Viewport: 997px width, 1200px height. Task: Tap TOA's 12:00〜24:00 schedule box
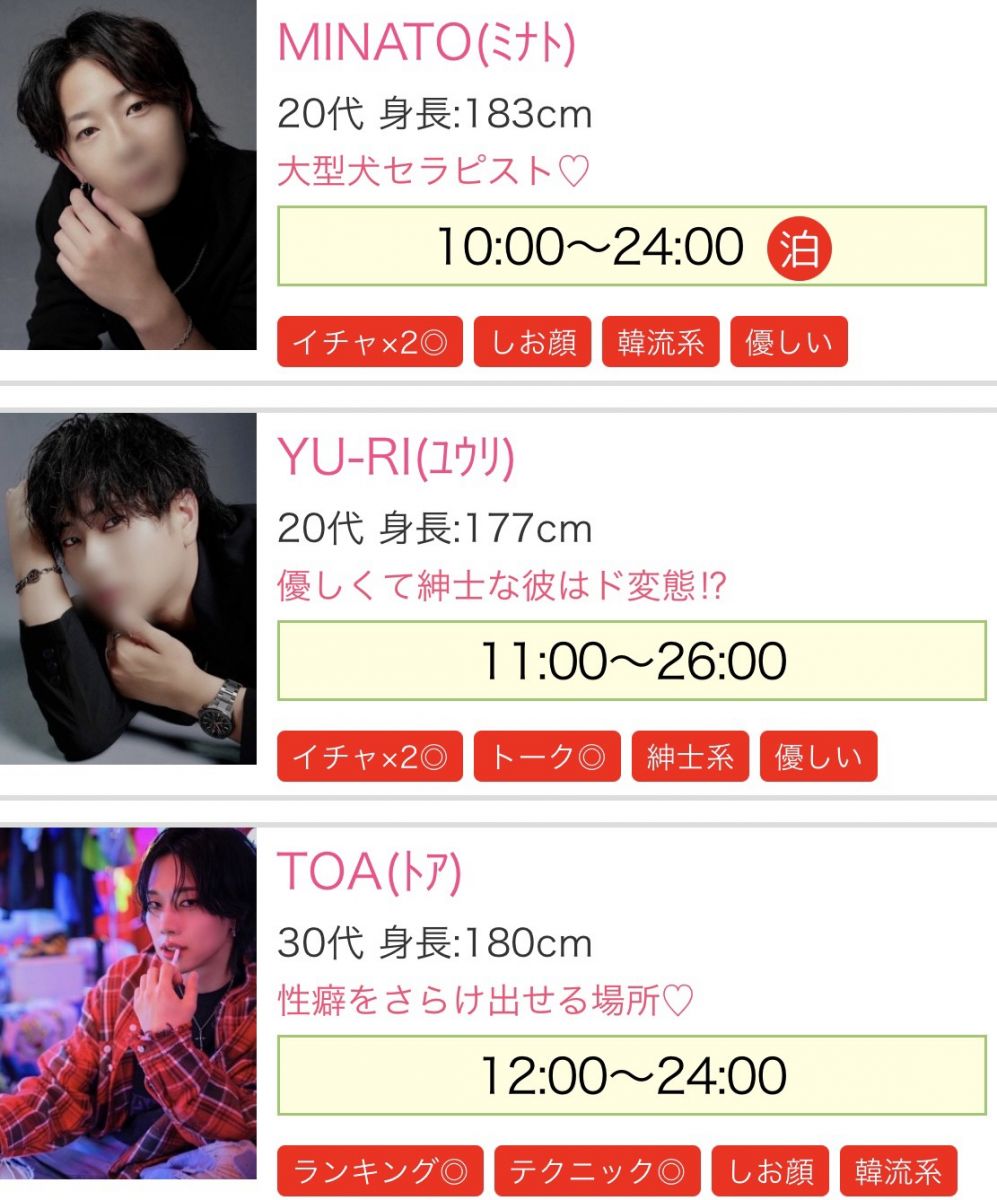pos(631,1076)
